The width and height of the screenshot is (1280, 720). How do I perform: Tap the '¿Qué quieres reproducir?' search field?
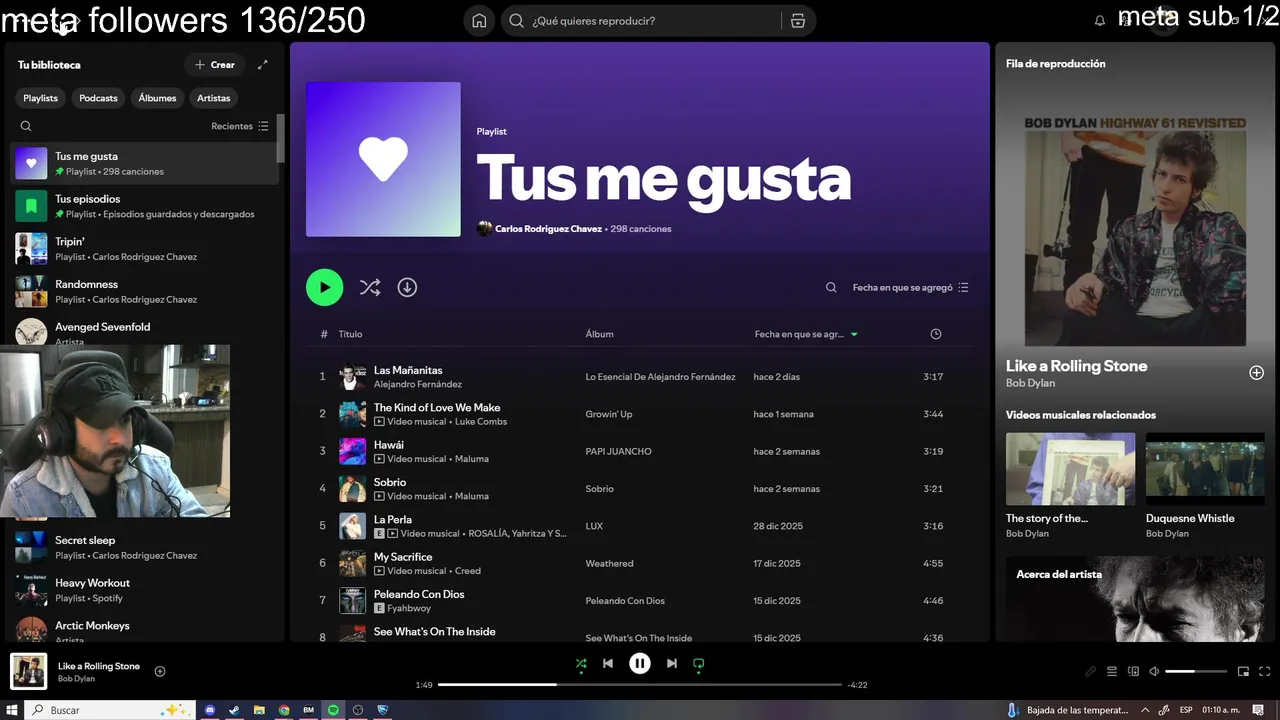(650, 21)
